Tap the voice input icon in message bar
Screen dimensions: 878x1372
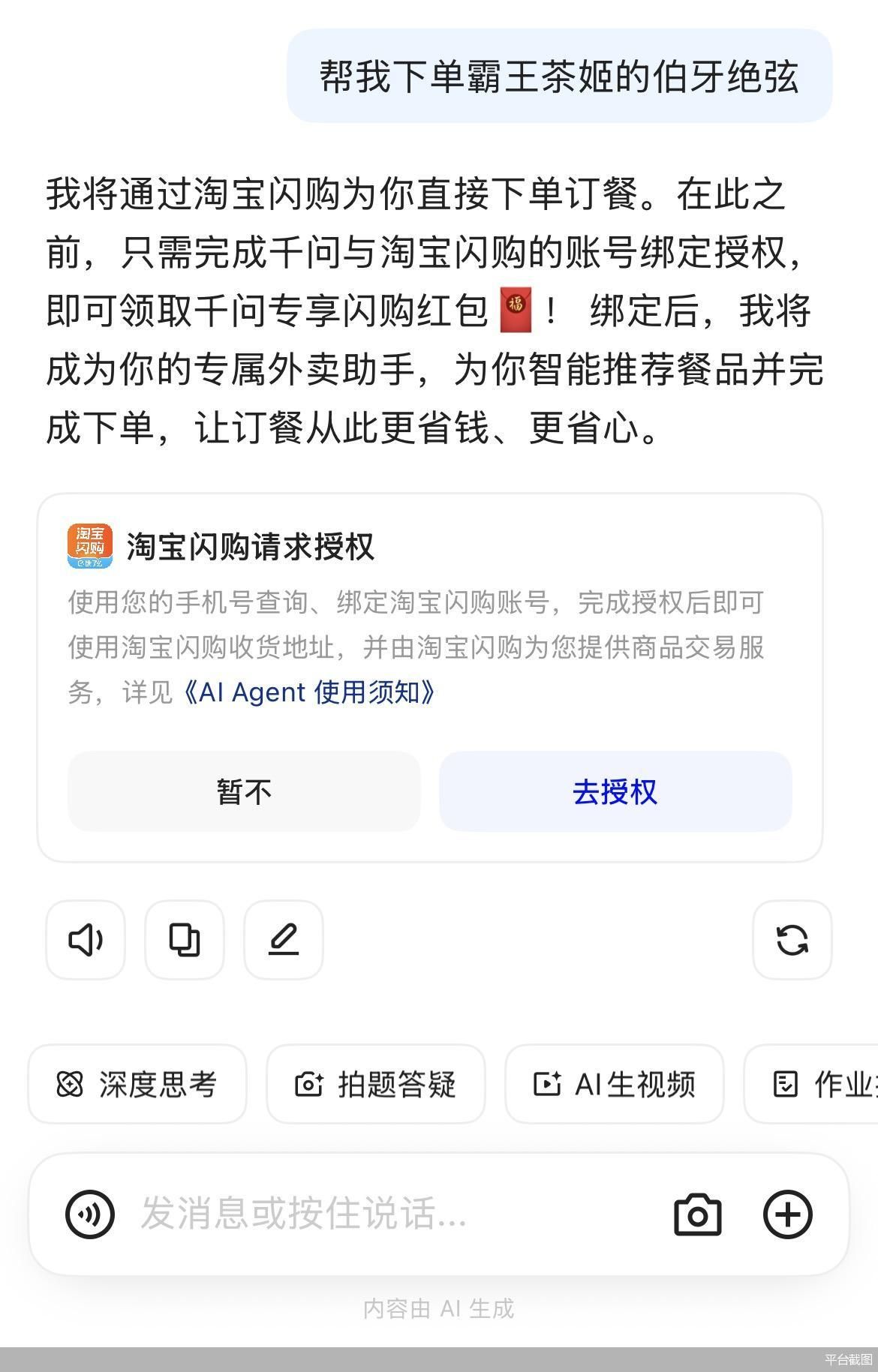point(90,1214)
